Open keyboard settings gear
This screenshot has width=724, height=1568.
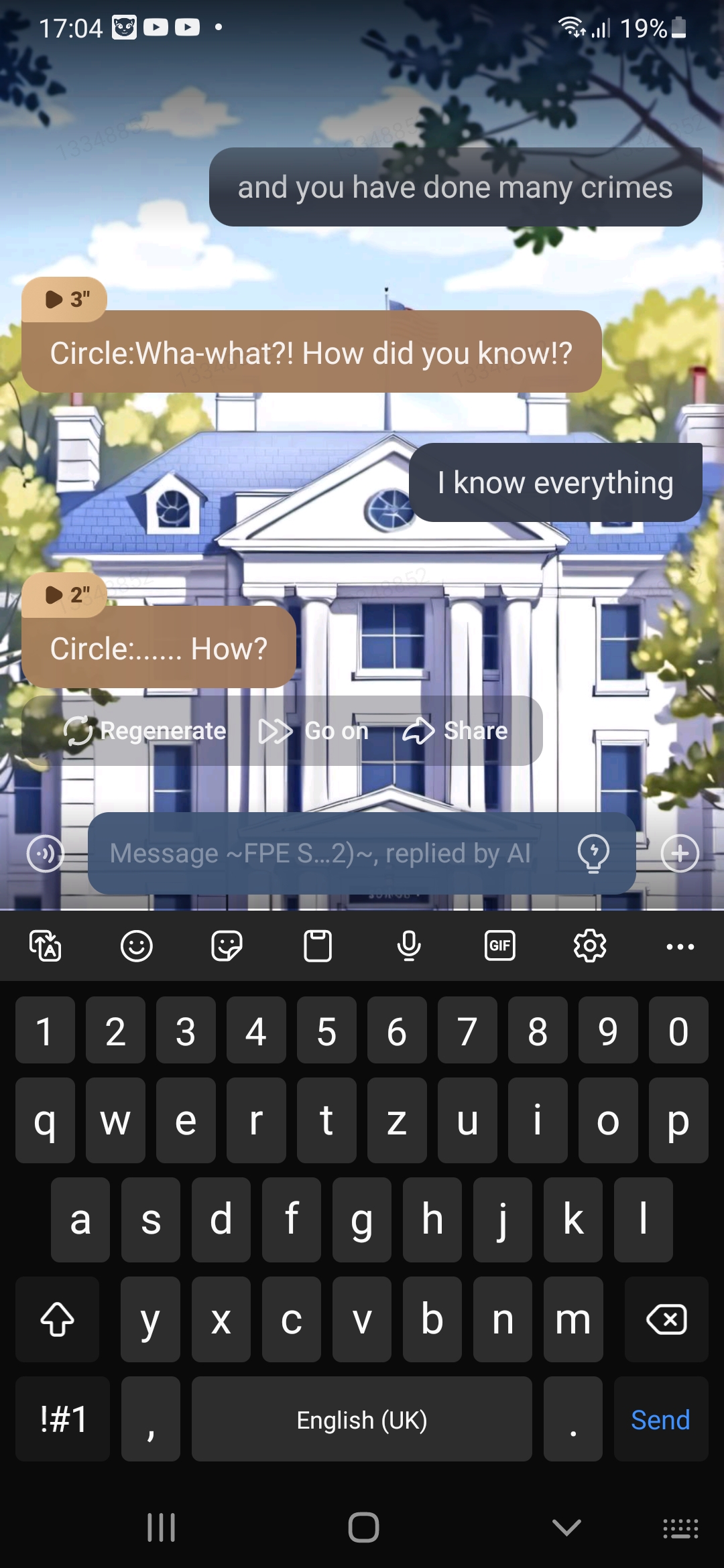590,946
